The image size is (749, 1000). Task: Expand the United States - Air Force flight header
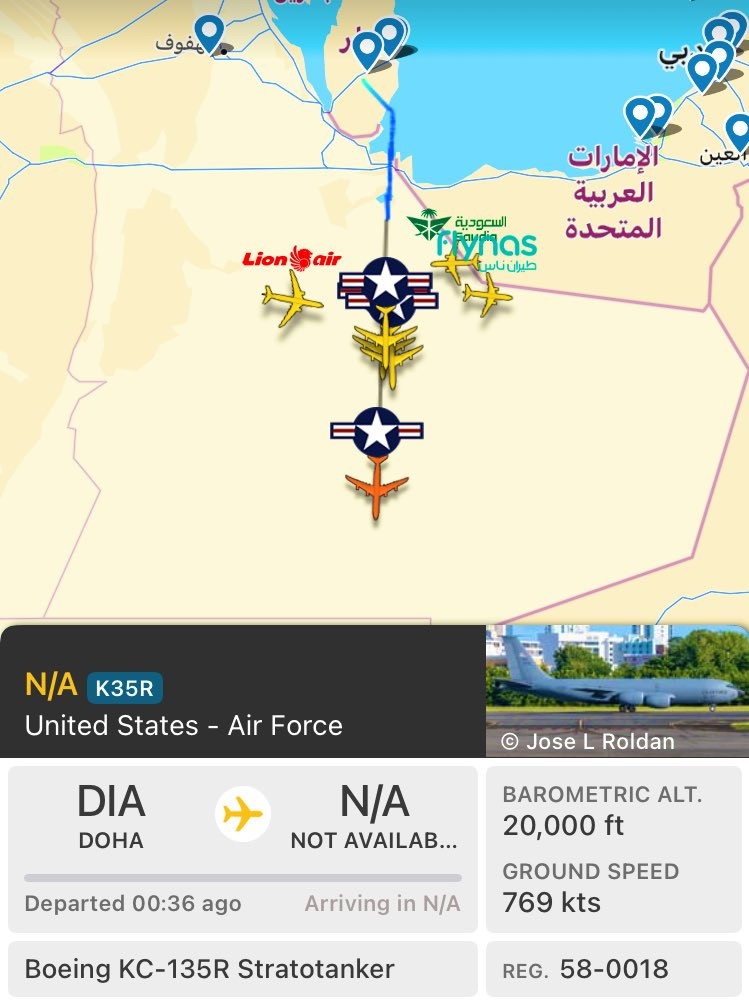[242, 704]
